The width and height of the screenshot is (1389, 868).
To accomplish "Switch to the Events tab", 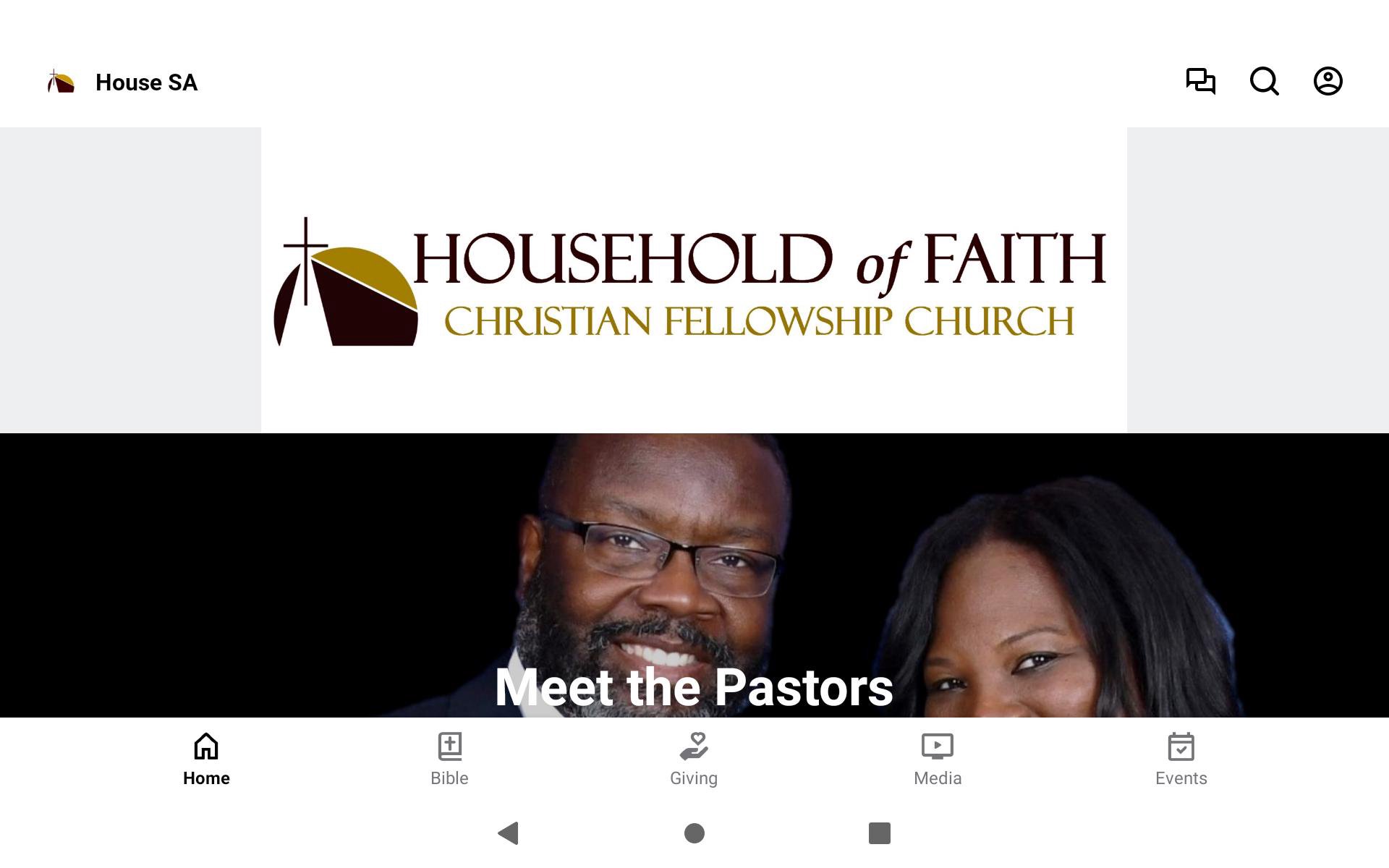I will 1181,759.
